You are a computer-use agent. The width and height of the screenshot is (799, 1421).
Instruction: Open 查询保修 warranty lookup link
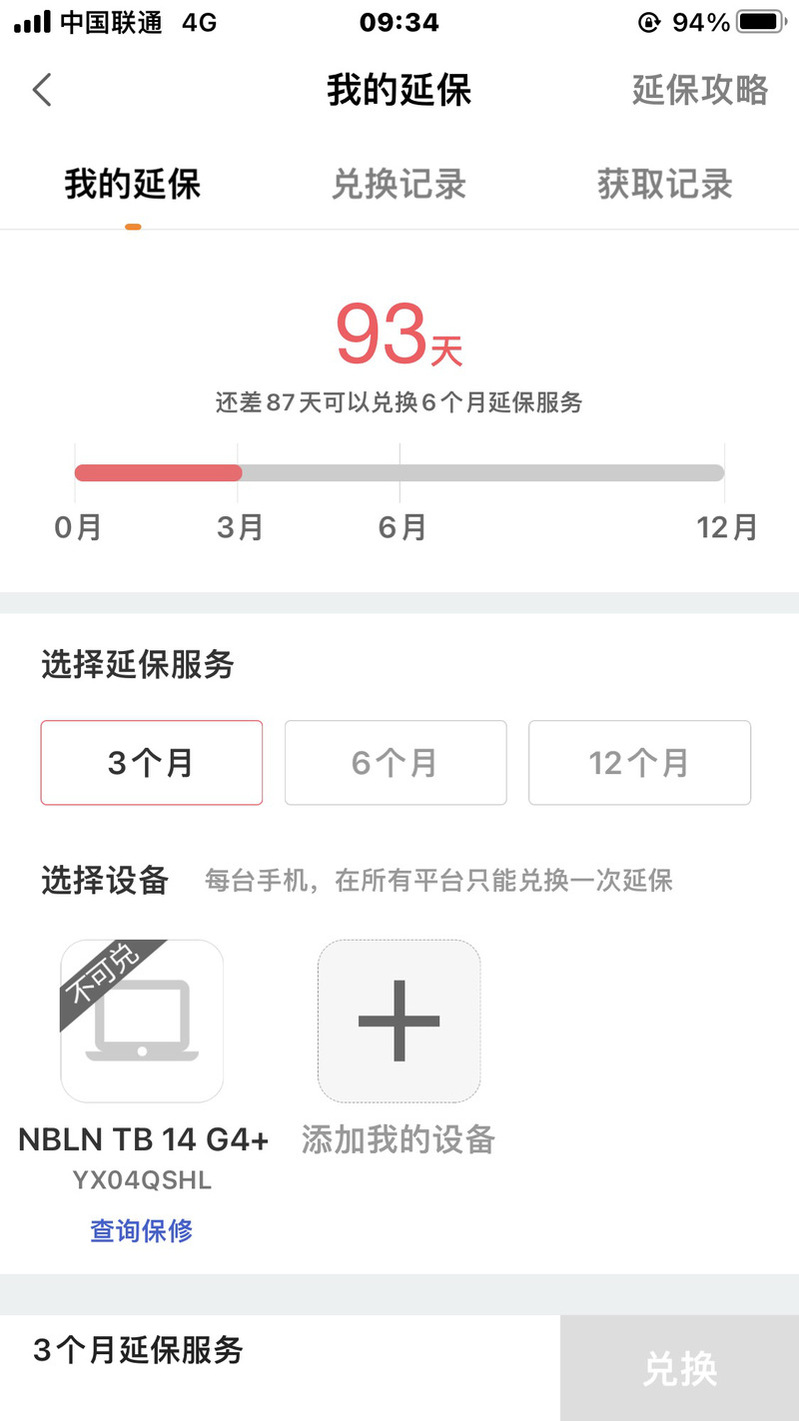142,1230
